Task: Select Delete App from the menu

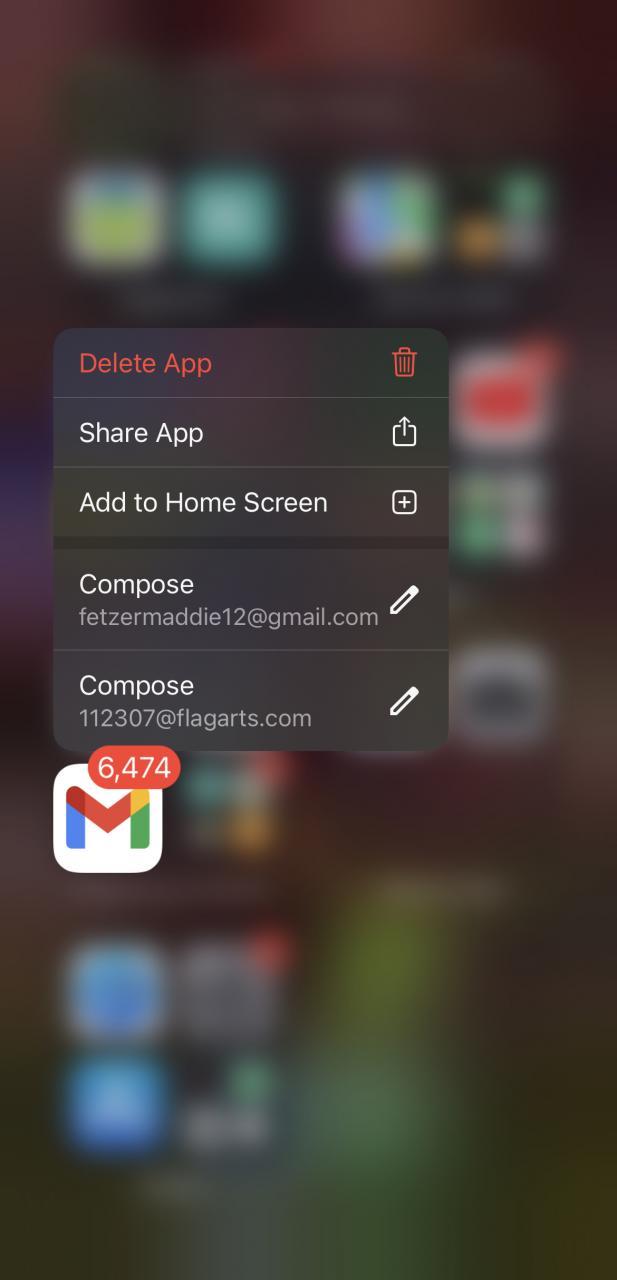Action: 250,363
